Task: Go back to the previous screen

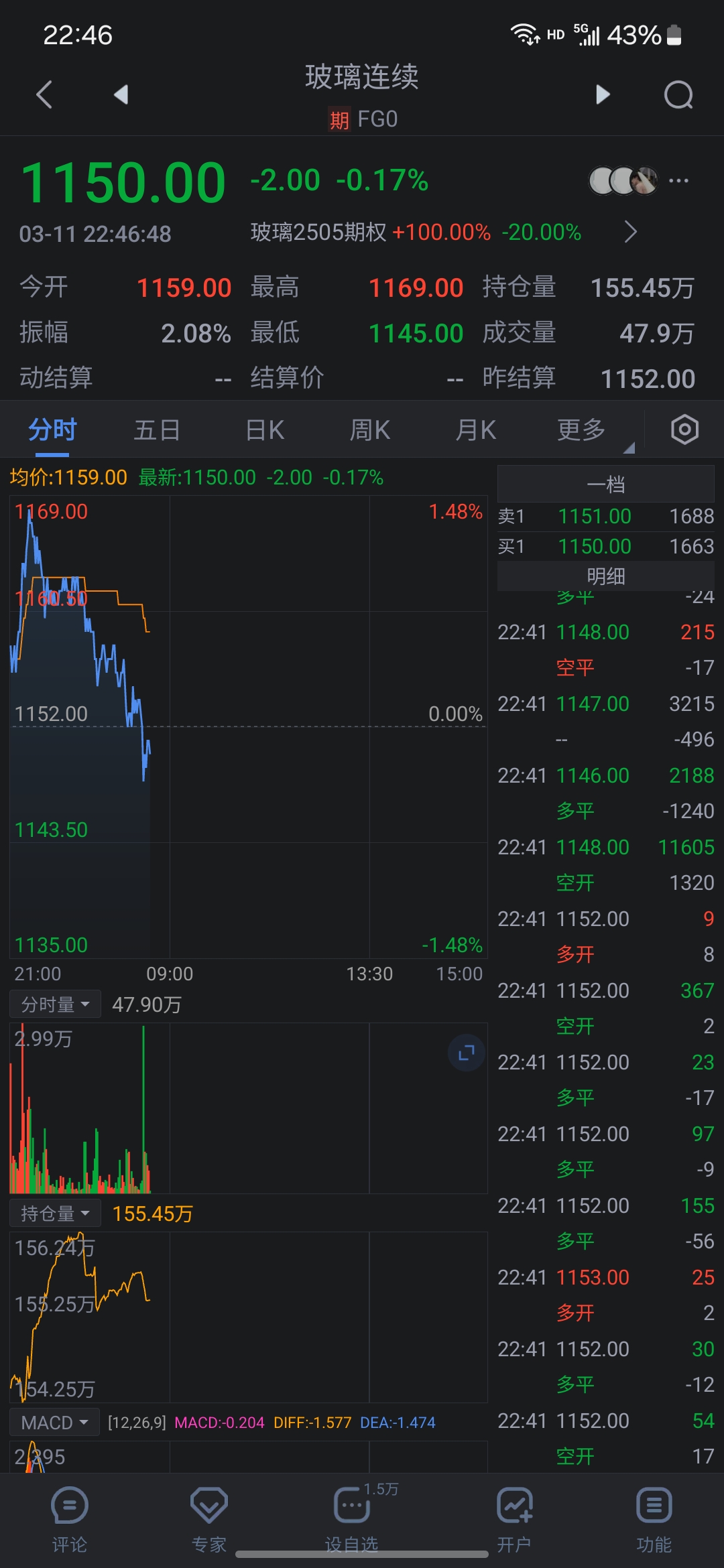Action: pyautogui.click(x=44, y=94)
